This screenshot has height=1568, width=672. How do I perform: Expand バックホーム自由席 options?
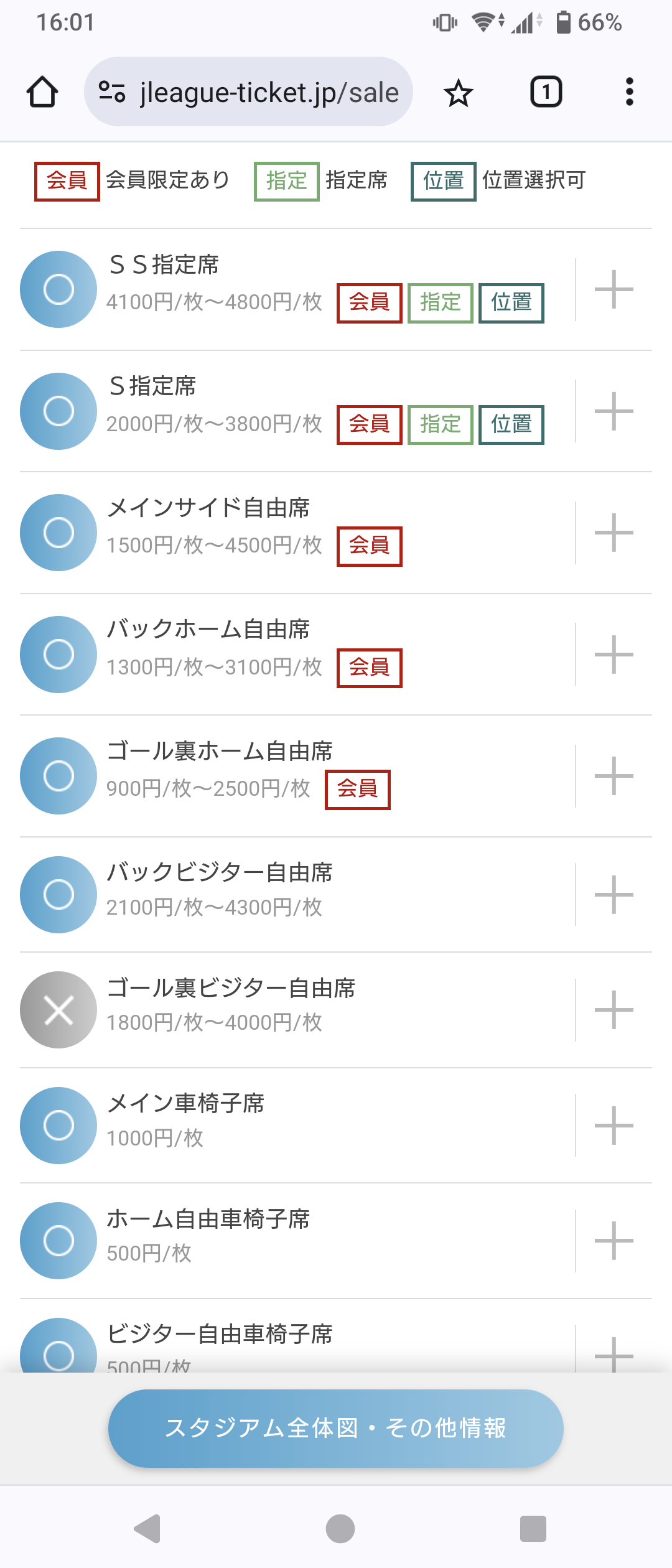614,655
